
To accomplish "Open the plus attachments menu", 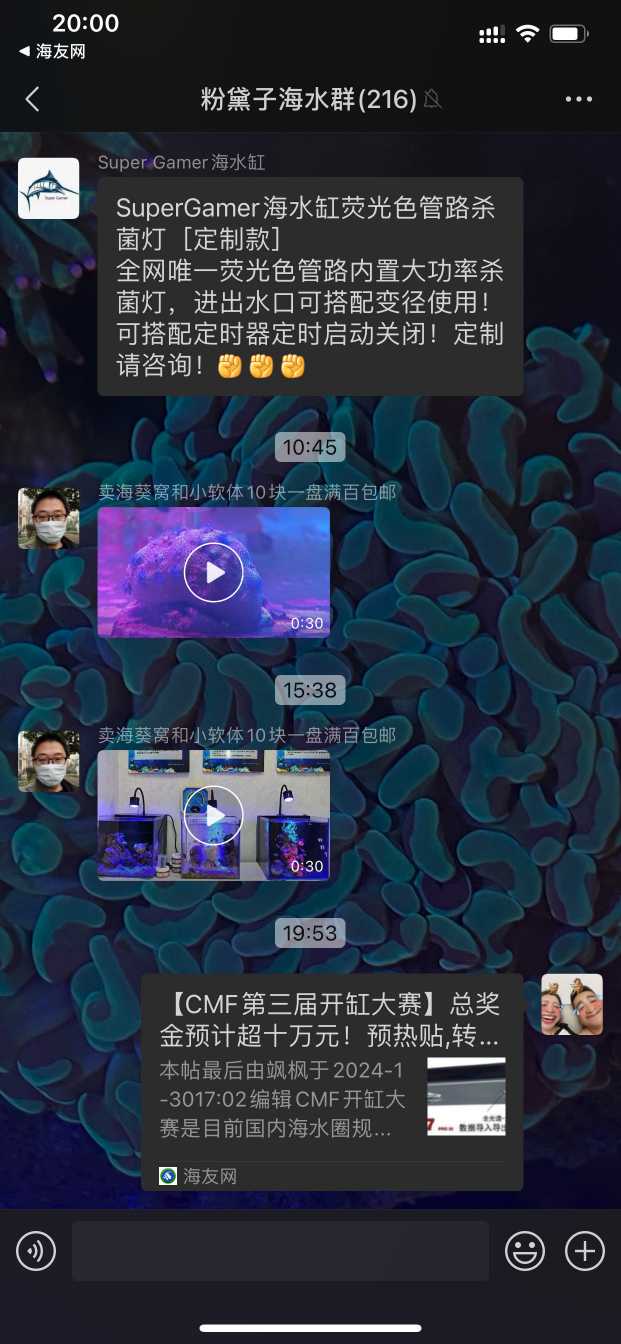I will 585,1251.
